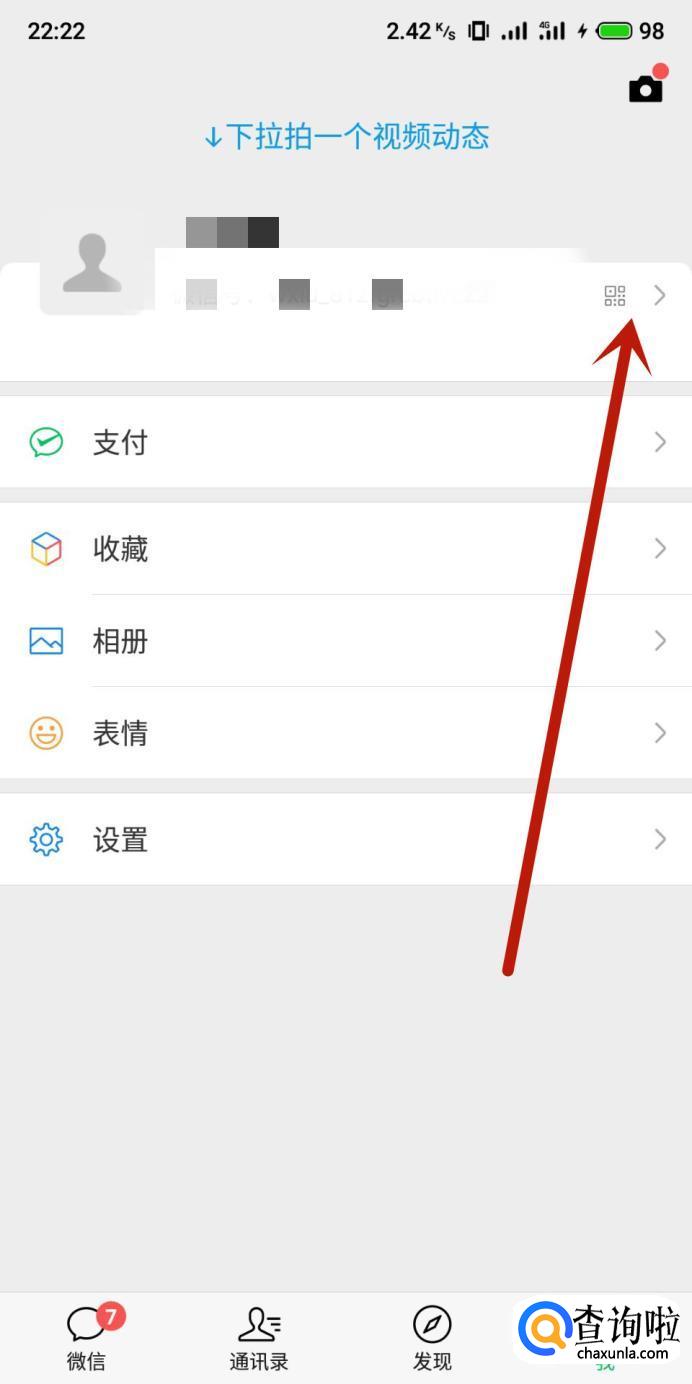
Task: Open my QR code icon
Action: [x=615, y=295]
